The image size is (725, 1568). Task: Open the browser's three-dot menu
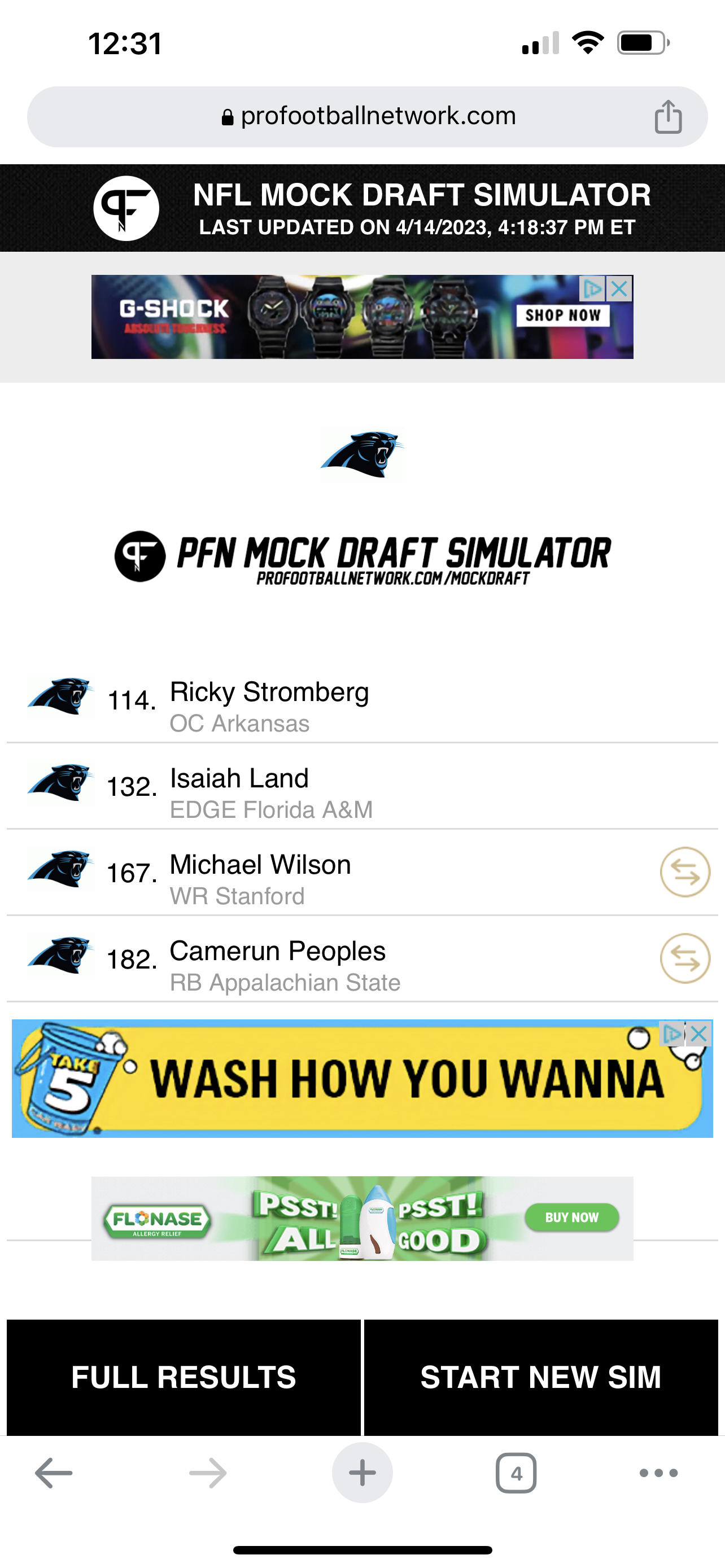pos(658,1473)
